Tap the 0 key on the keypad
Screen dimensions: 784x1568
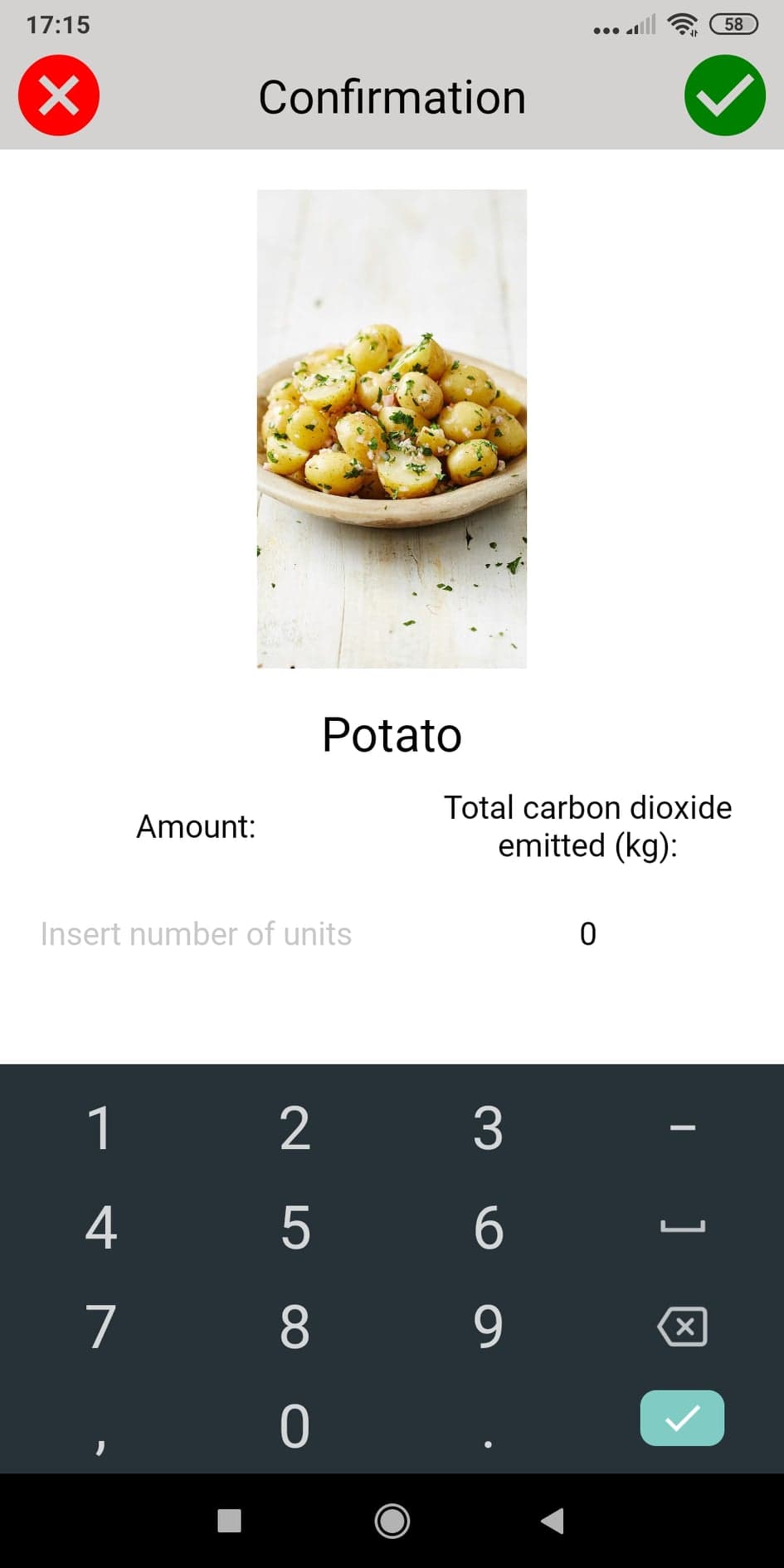(x=295, y=1427)
